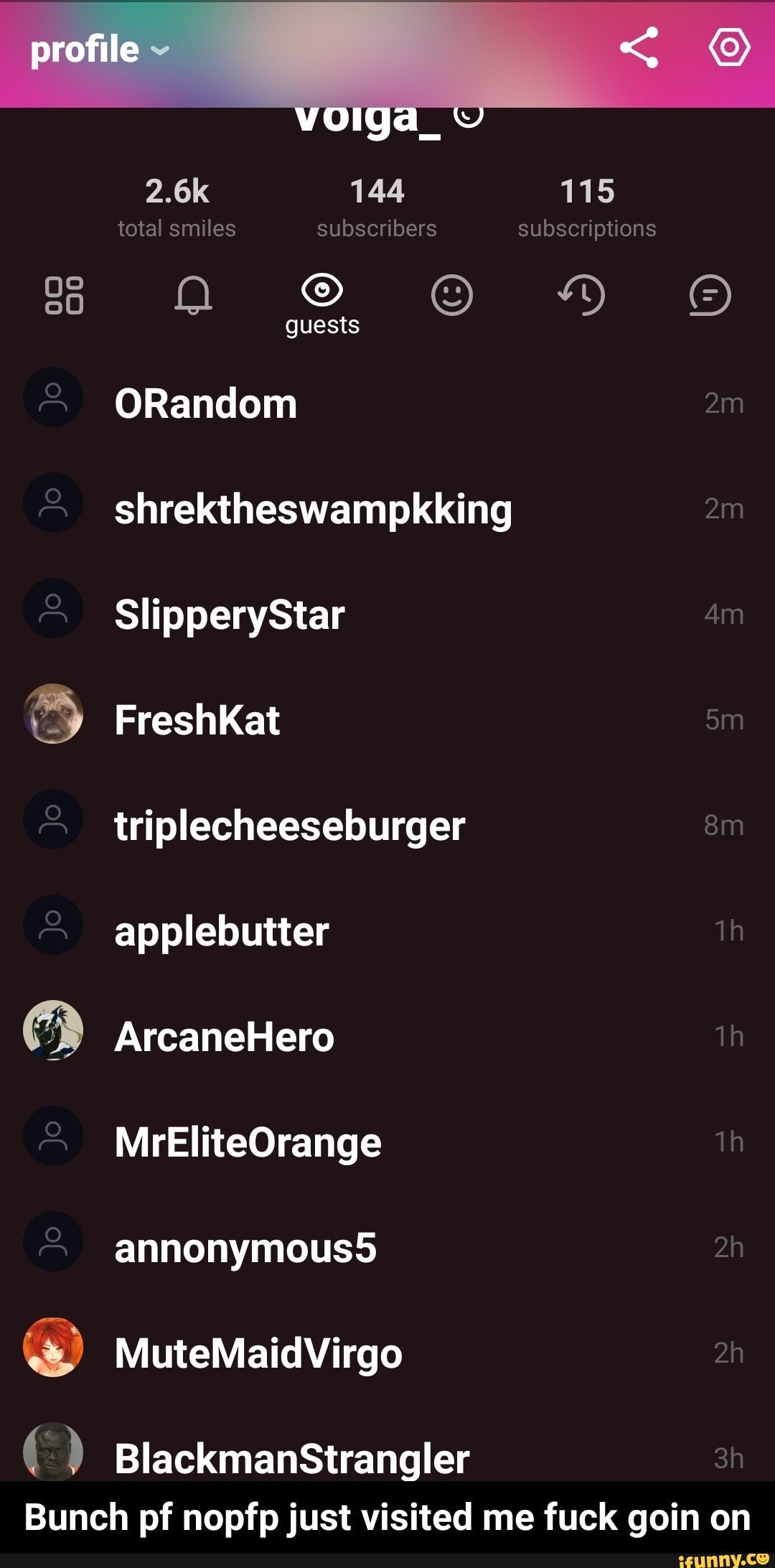Open the history clock tab

(x=581, y=295)
